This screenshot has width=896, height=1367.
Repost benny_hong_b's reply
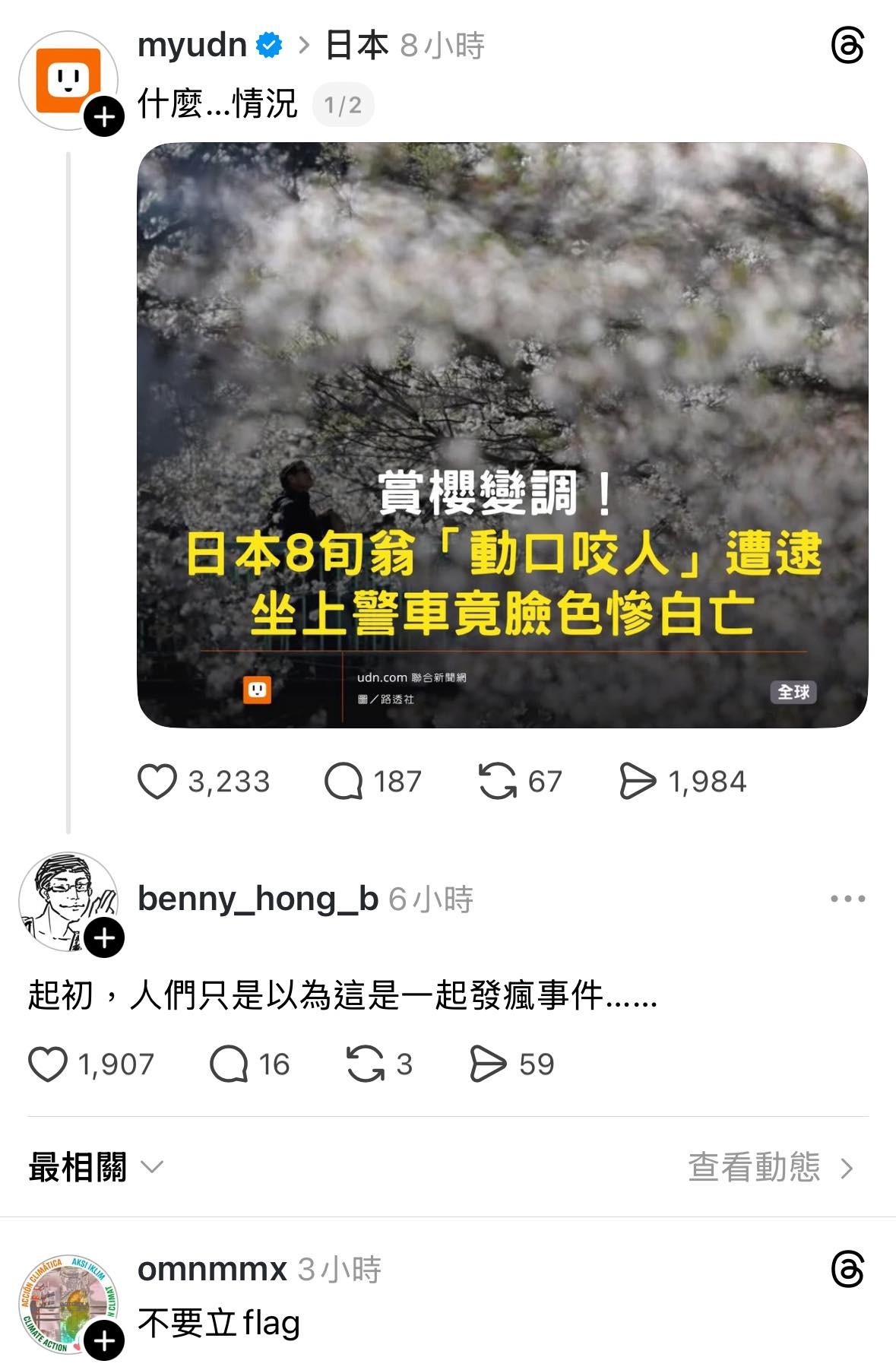point(366,1064)
